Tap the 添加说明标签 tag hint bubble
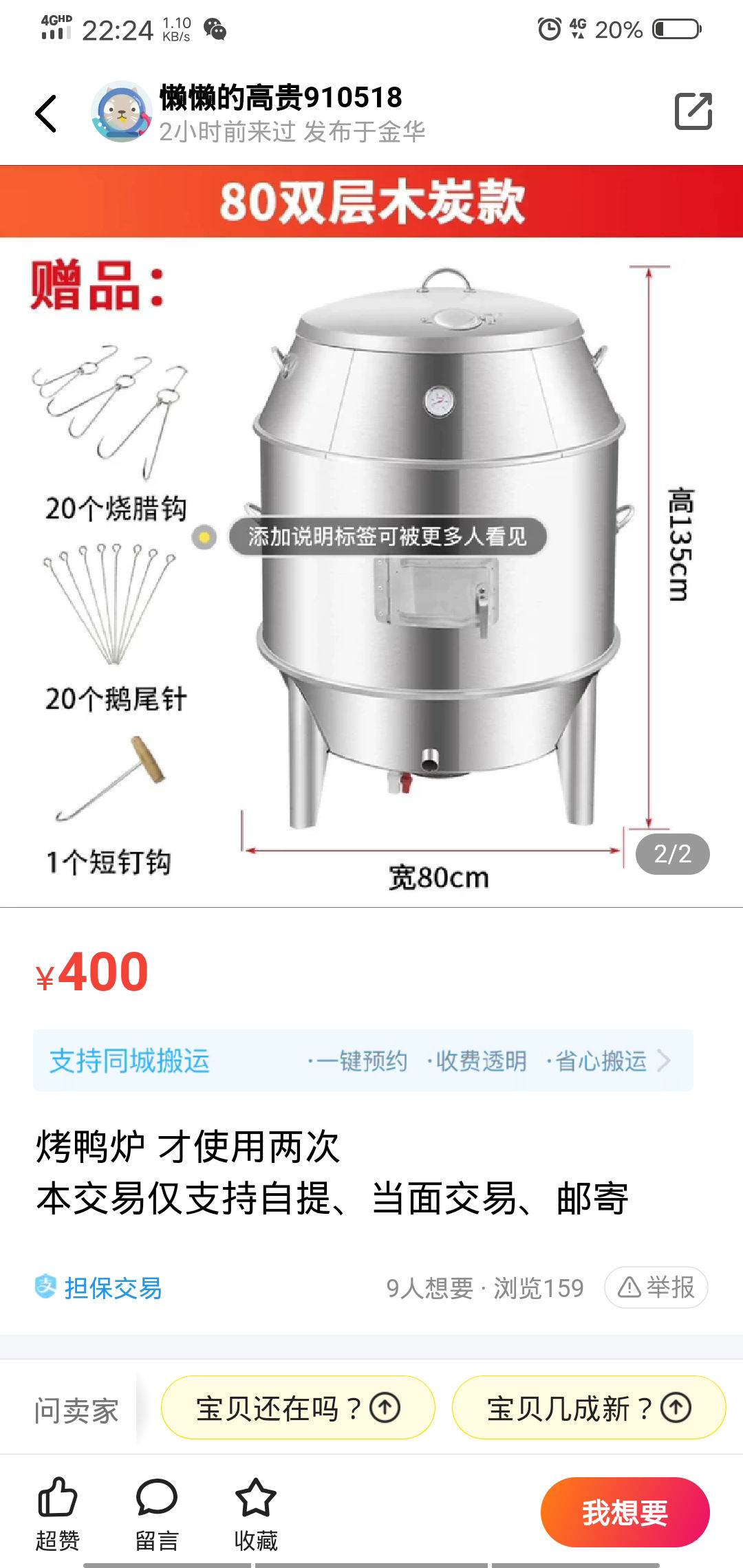This screenshot has height=1568, width=743. 387,536
